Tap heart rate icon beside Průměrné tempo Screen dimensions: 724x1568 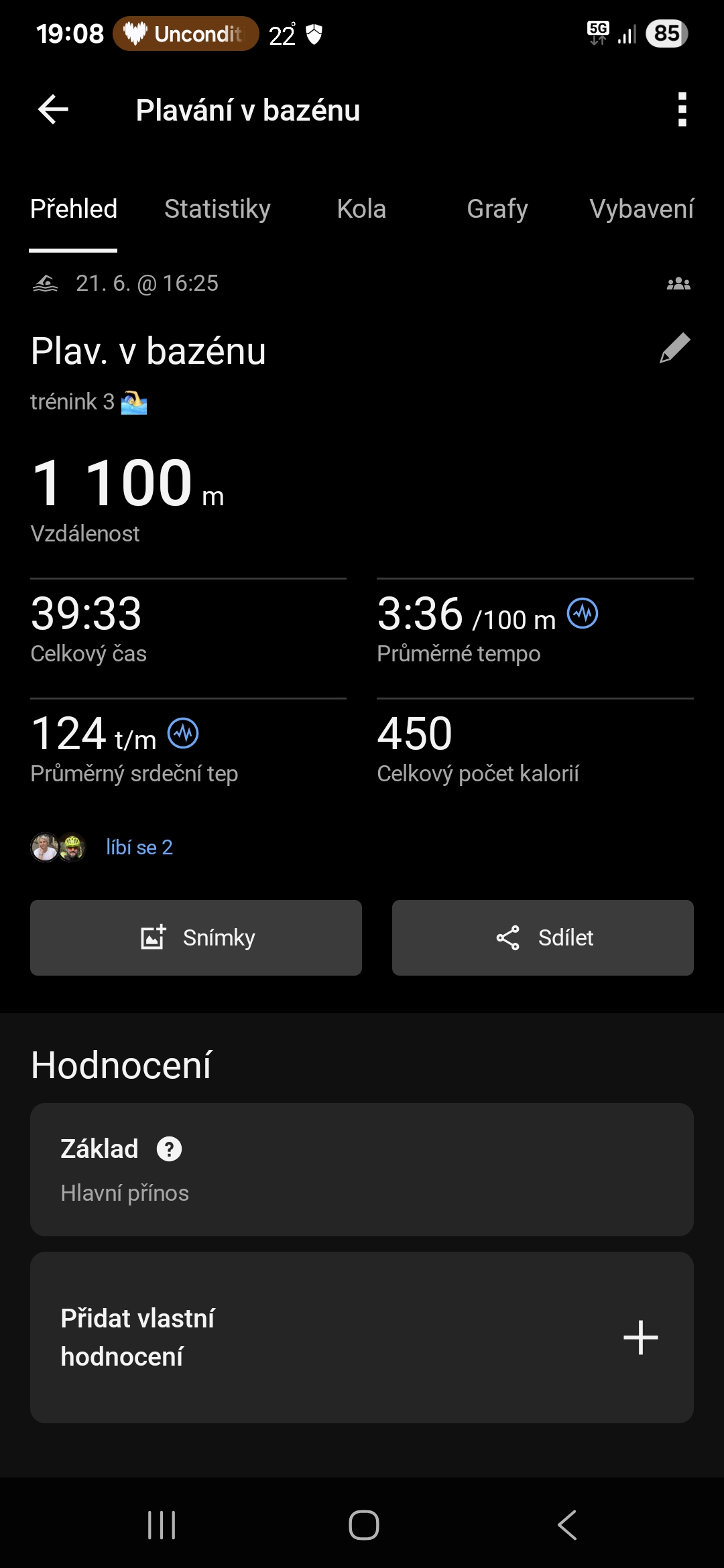coord(583,613)
